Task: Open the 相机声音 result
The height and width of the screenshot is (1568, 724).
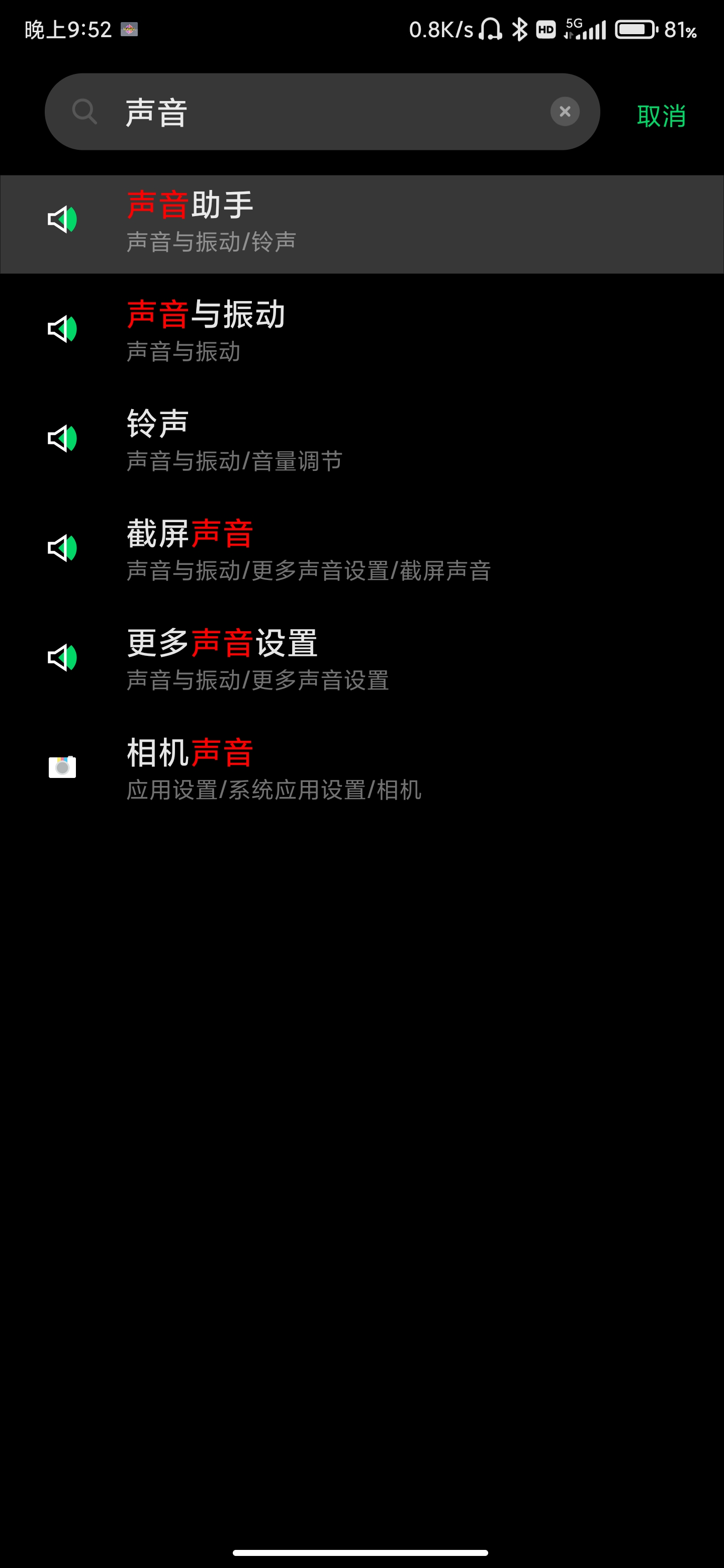Action: pyautogui.click(x=361, y=769)
